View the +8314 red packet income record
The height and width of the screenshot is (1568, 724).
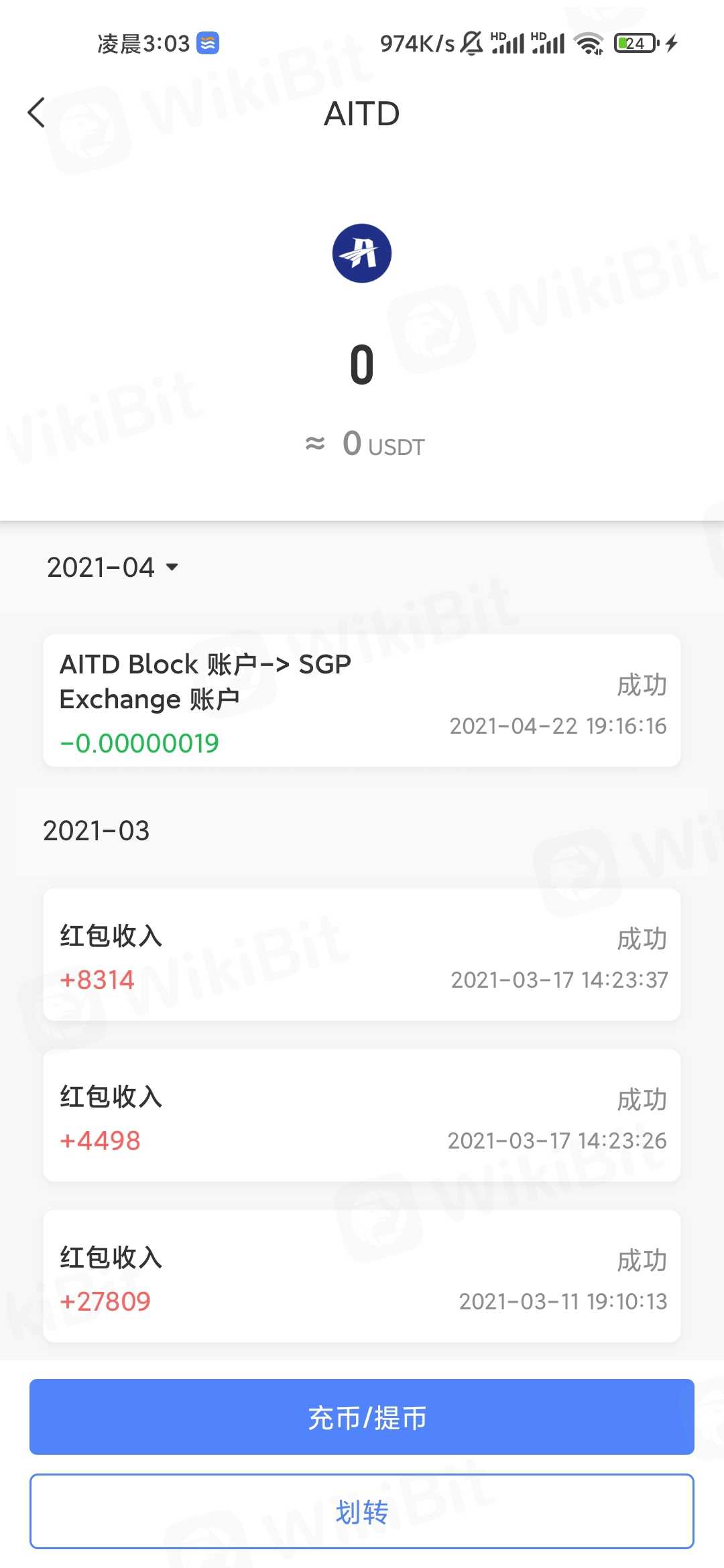coord(362,955)
